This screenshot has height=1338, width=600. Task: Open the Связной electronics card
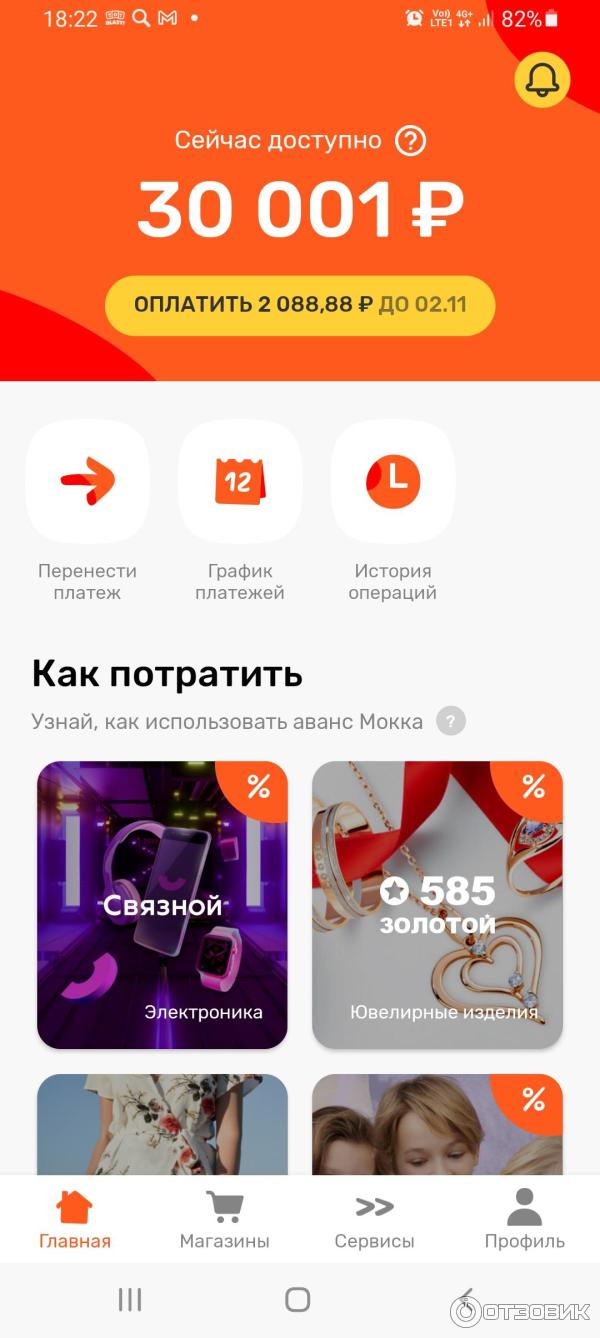tap(162, 904)
